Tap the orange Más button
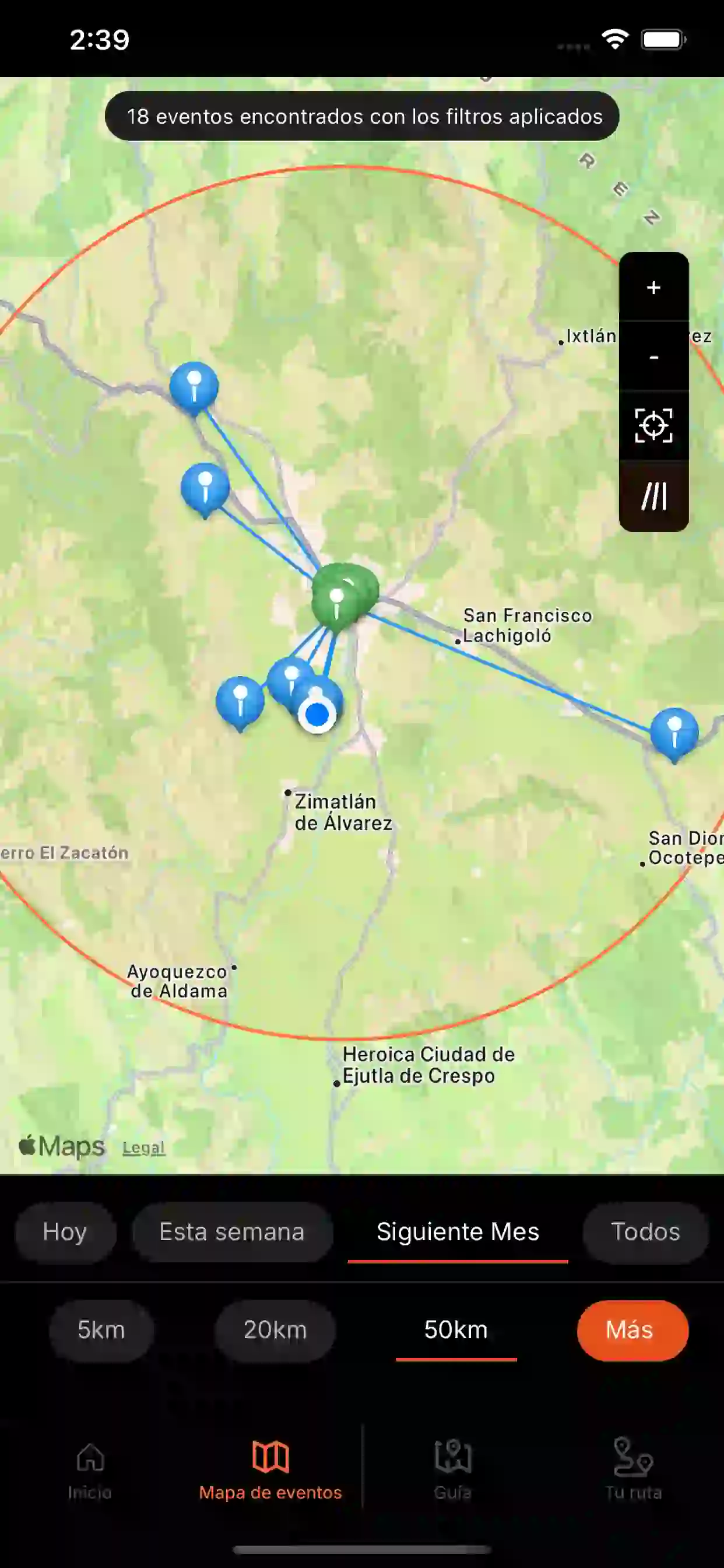Screen dimensions: 724x1568 (x=632, y=1331)
